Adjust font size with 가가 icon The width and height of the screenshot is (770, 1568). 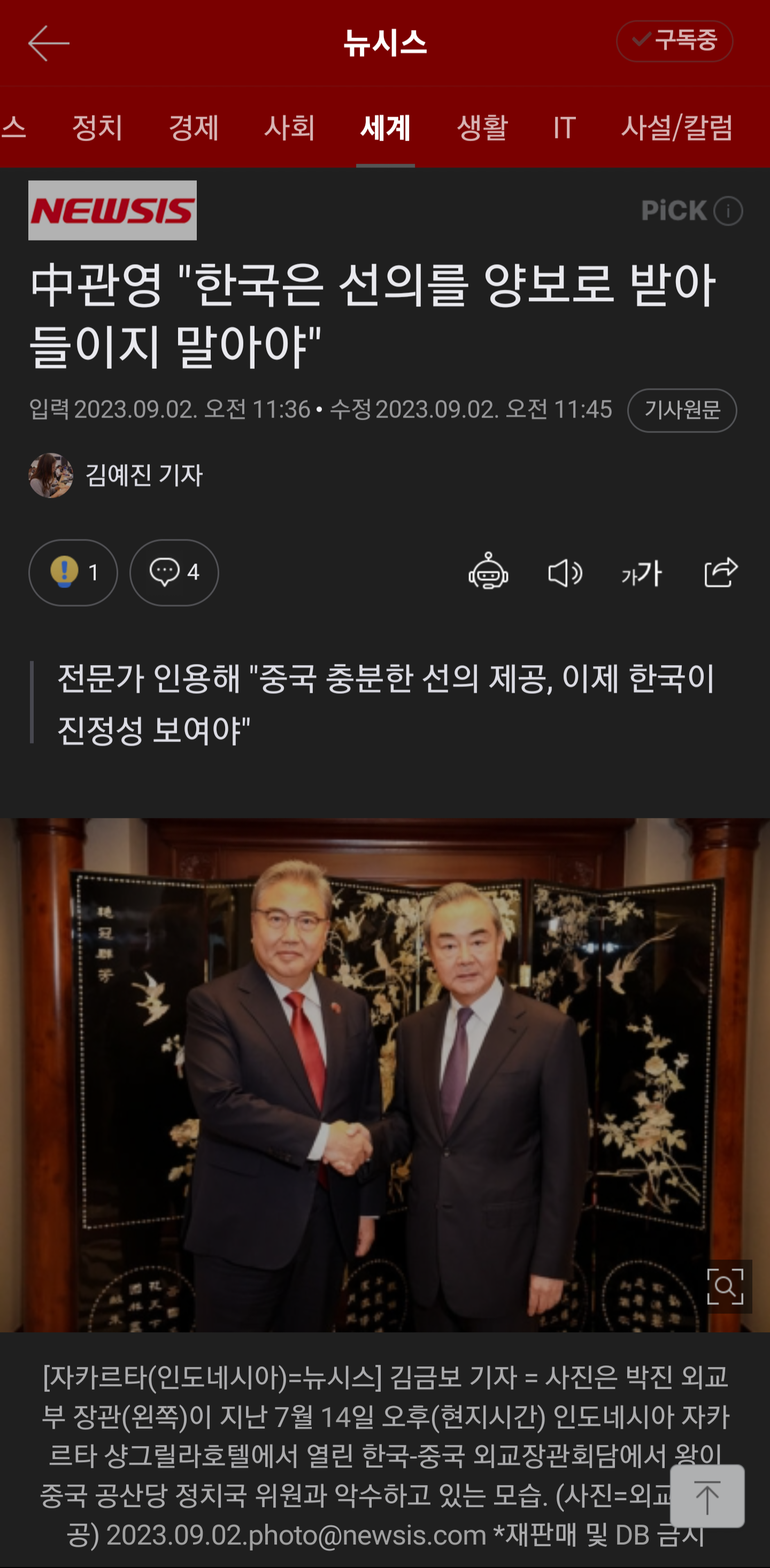click(642, 572)
